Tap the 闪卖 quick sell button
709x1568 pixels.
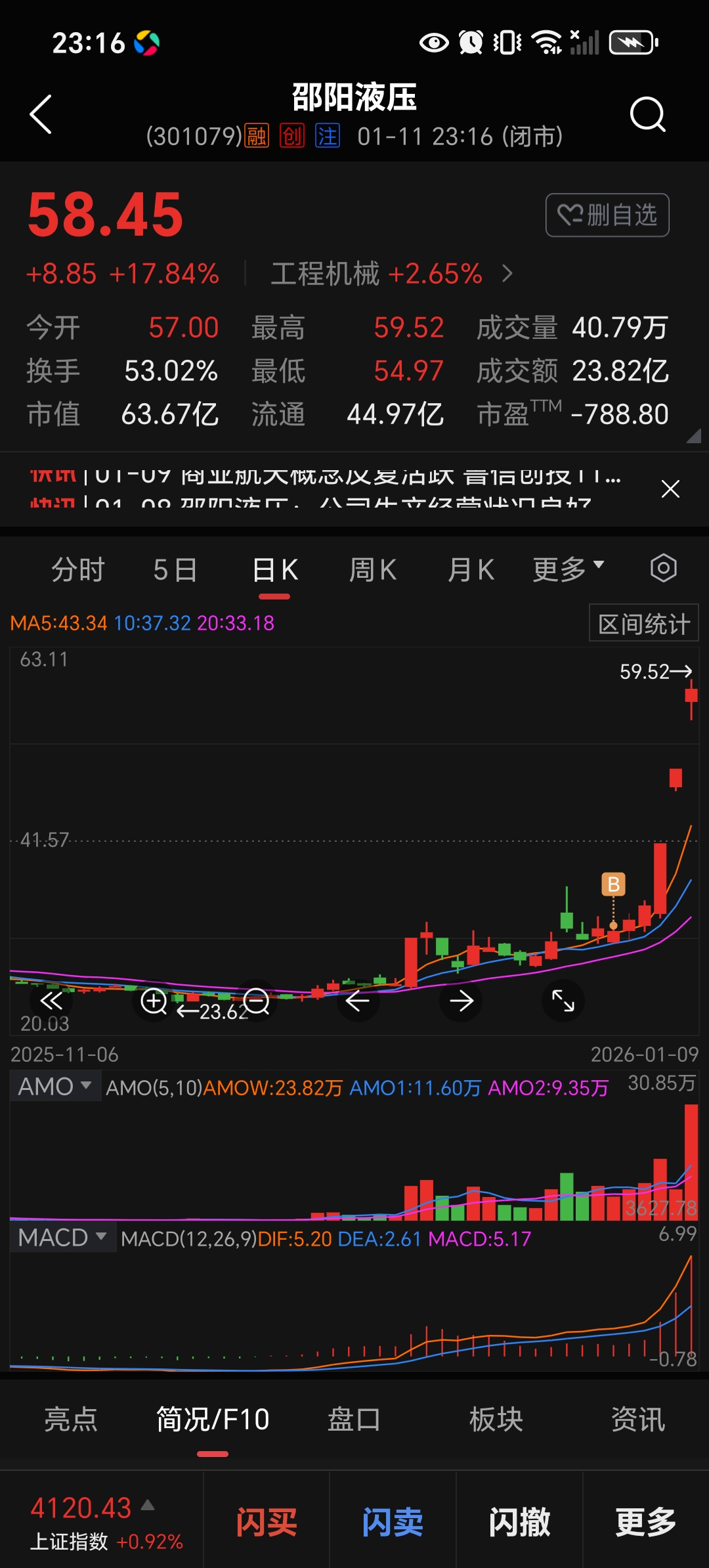point(393,1521)
